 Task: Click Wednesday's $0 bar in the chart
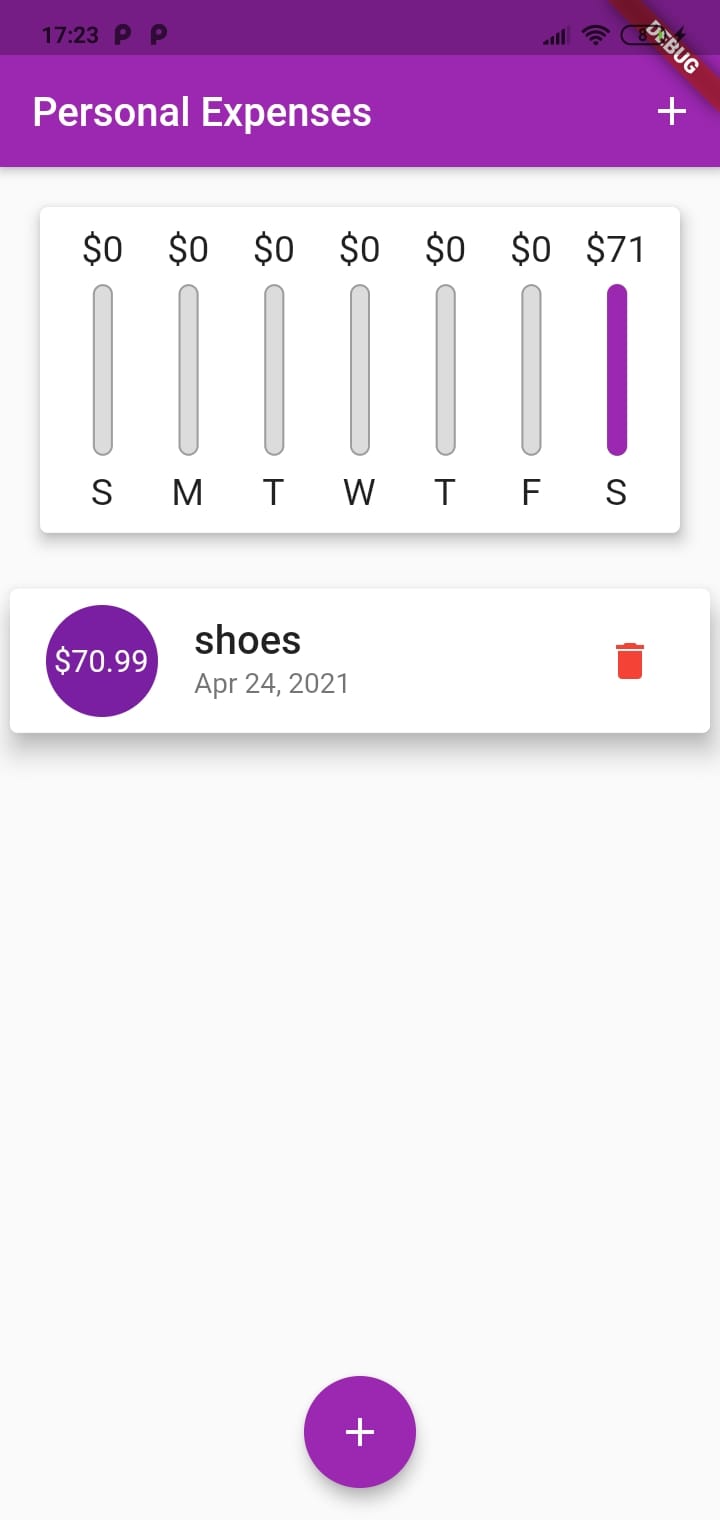coord(359,368)
